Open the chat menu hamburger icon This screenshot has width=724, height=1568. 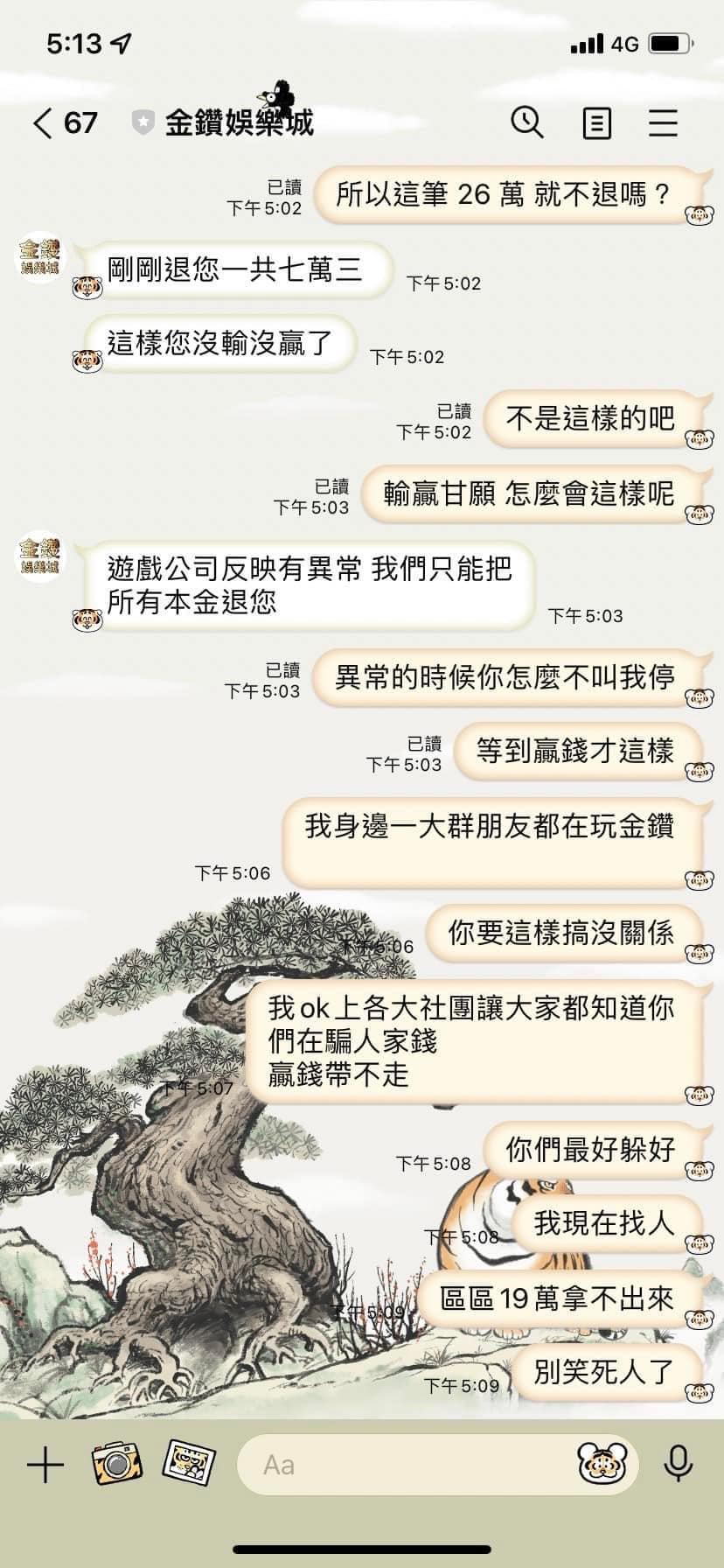tap(664, 122)
